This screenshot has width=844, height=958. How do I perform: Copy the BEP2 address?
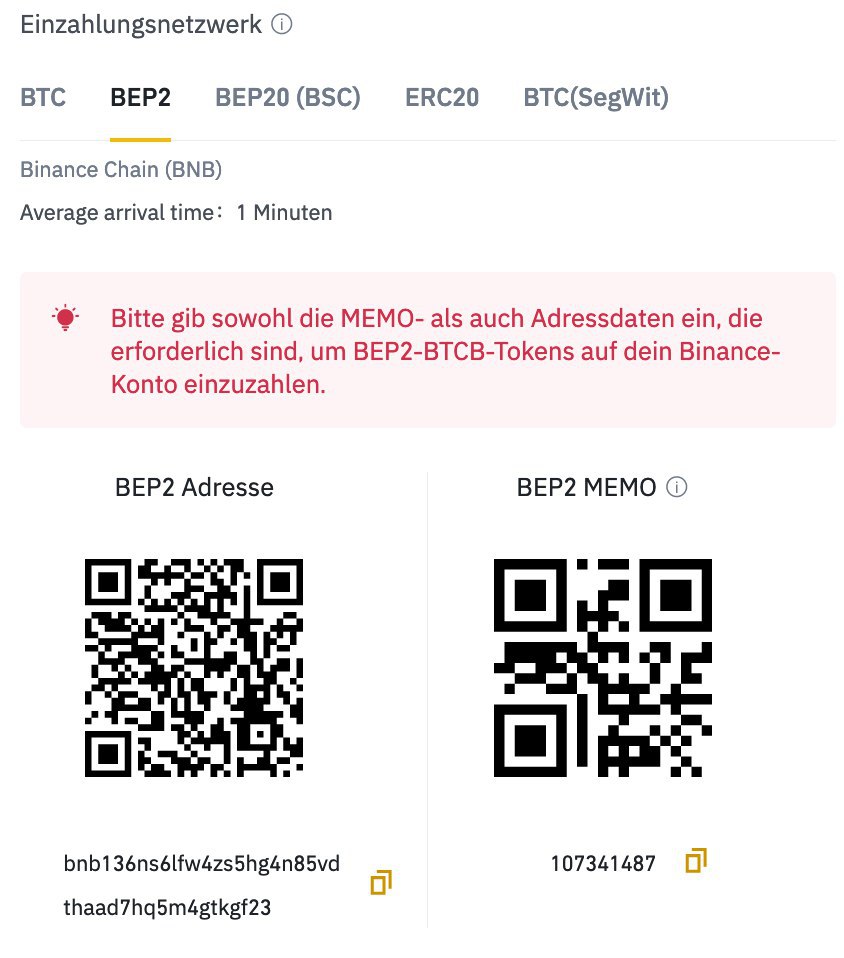point(381,882)
